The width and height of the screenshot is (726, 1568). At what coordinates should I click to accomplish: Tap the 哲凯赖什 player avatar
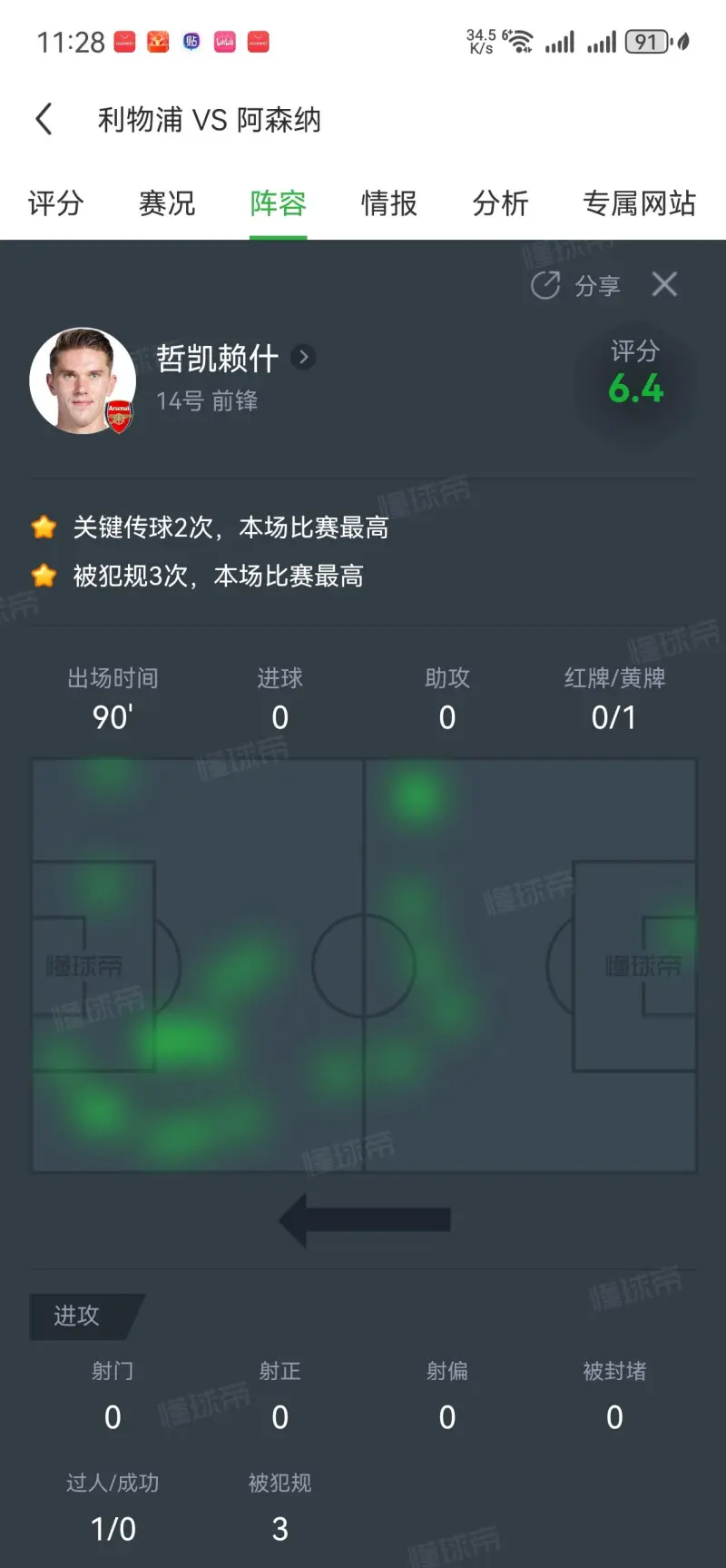(x=83, y=380)
